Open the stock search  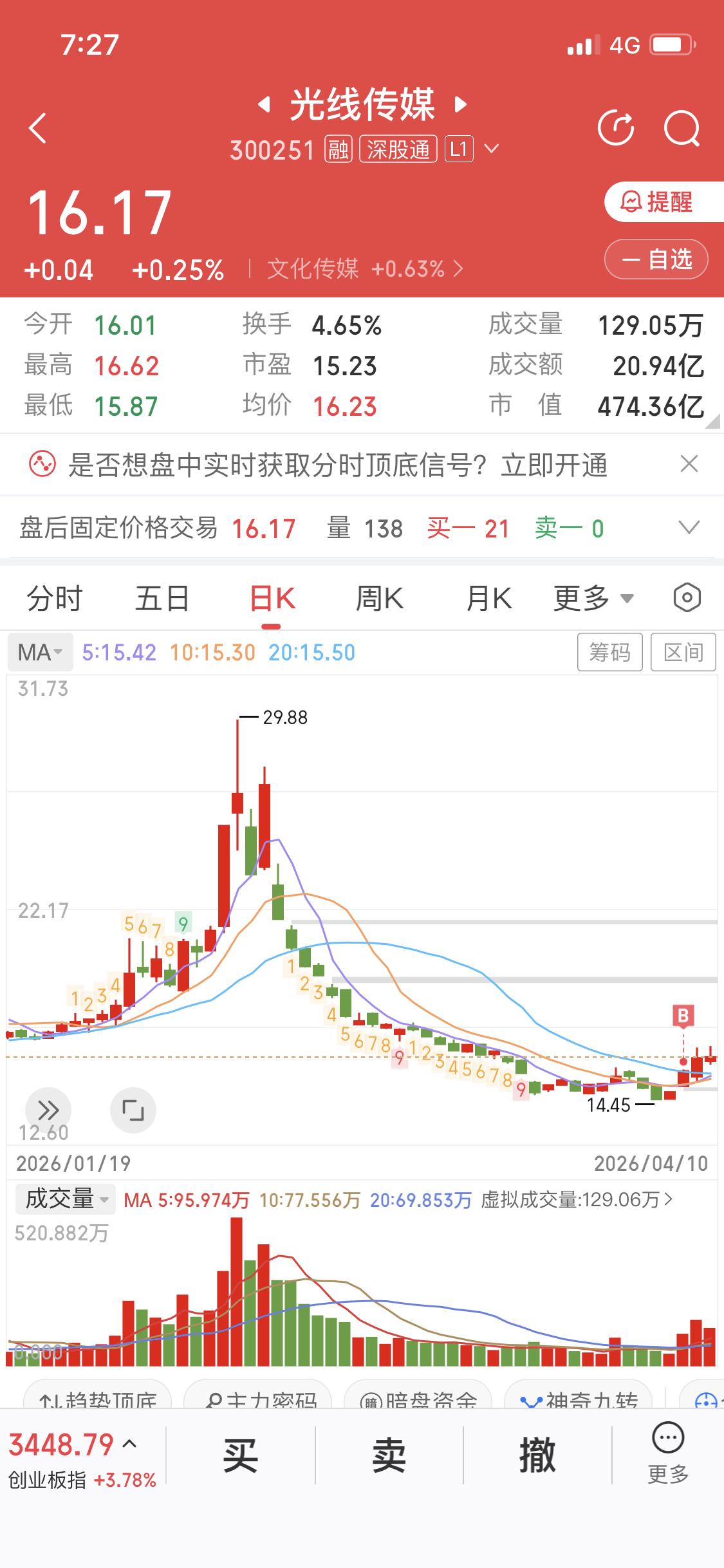[x=683, y=127]
